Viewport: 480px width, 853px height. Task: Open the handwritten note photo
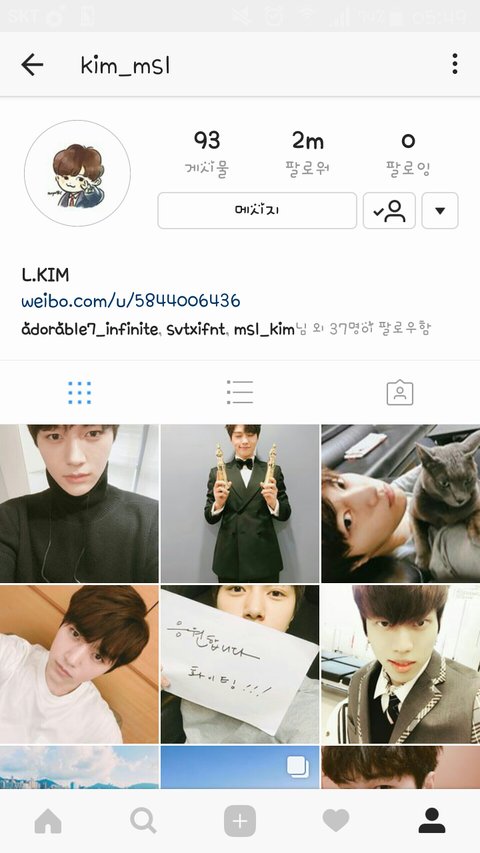tap(240, 664)
